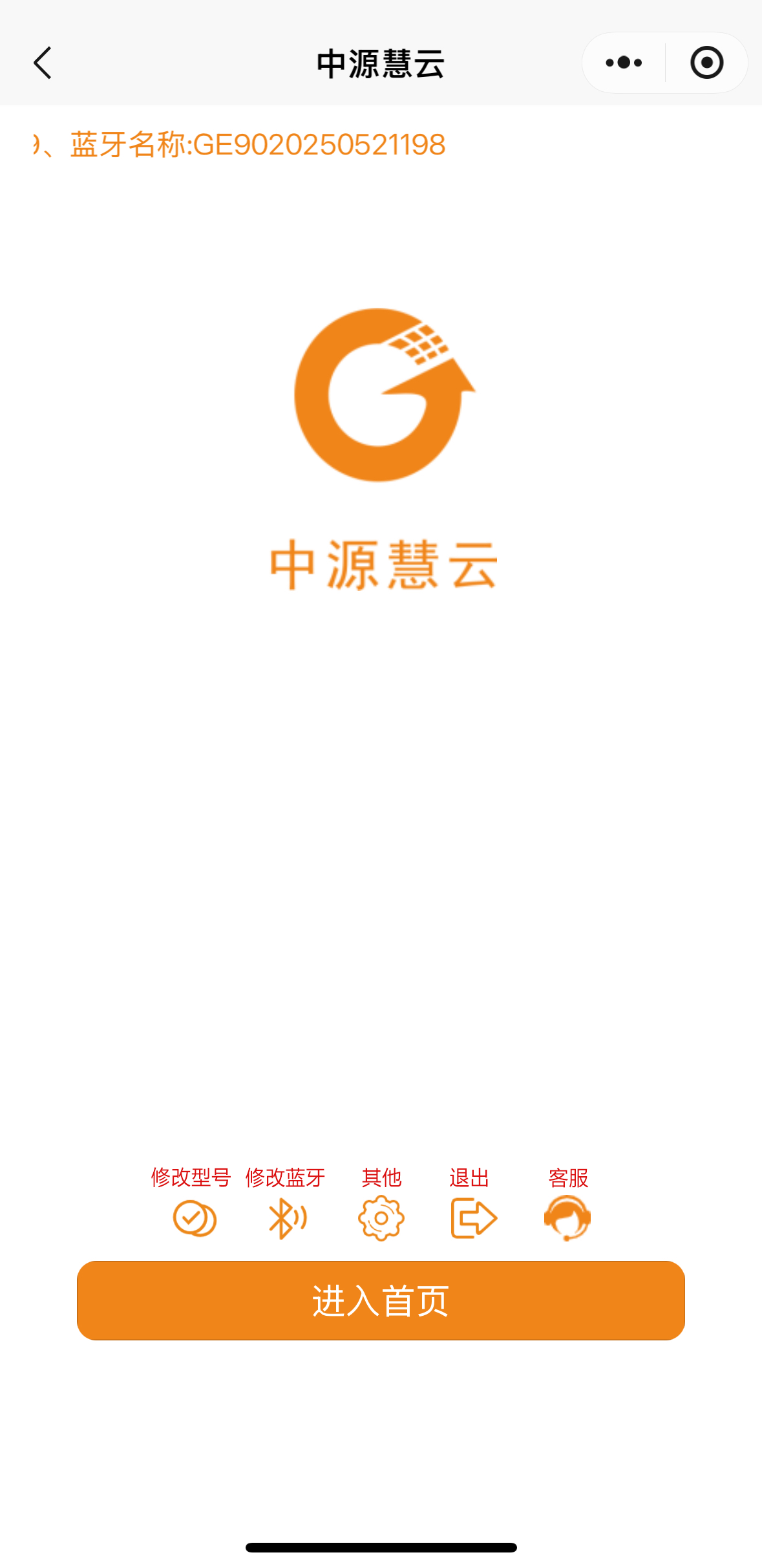762x1568 pixels.
Task: Open the 其他 gear settings
Action: click(x=381, y=1218)
